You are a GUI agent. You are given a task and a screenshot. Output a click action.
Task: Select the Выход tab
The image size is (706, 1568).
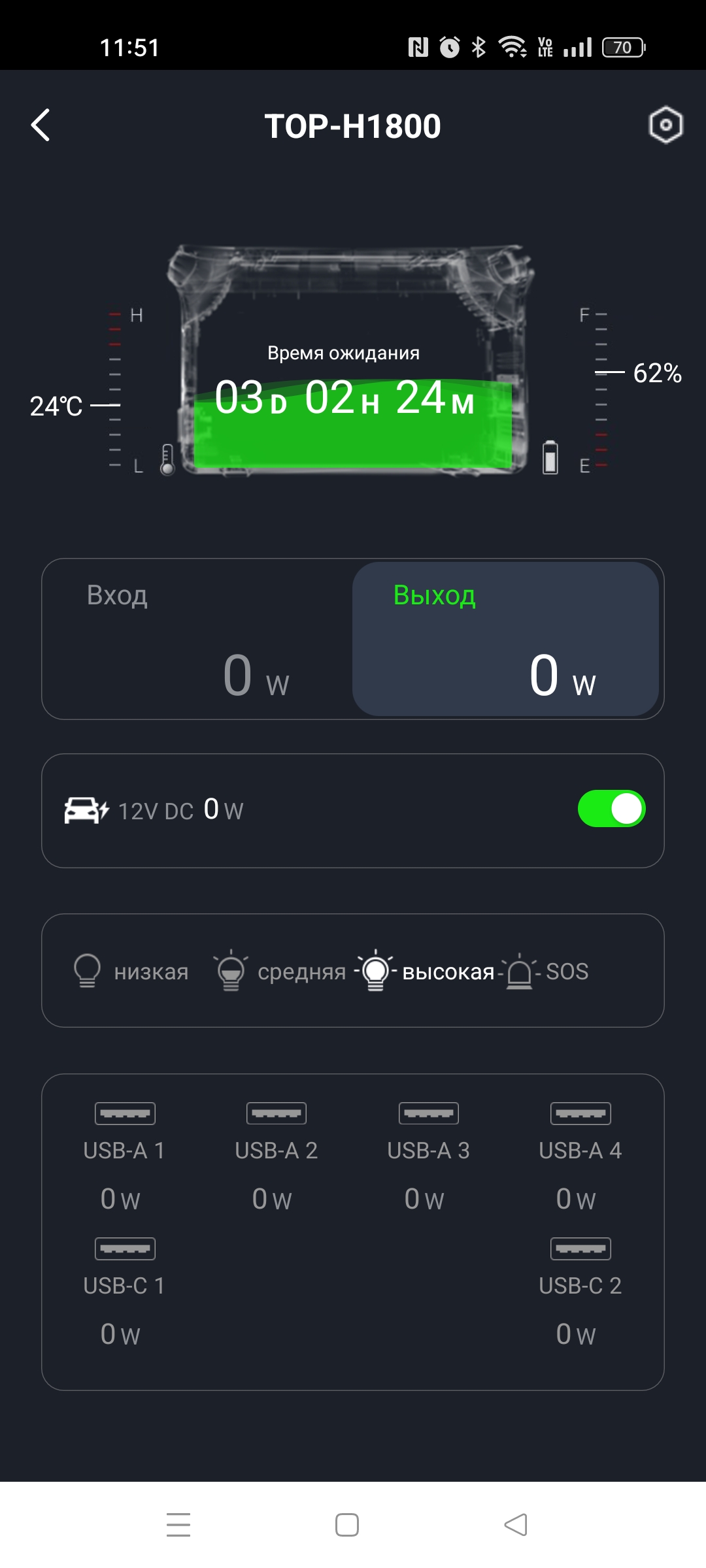[x=505, y=639]
